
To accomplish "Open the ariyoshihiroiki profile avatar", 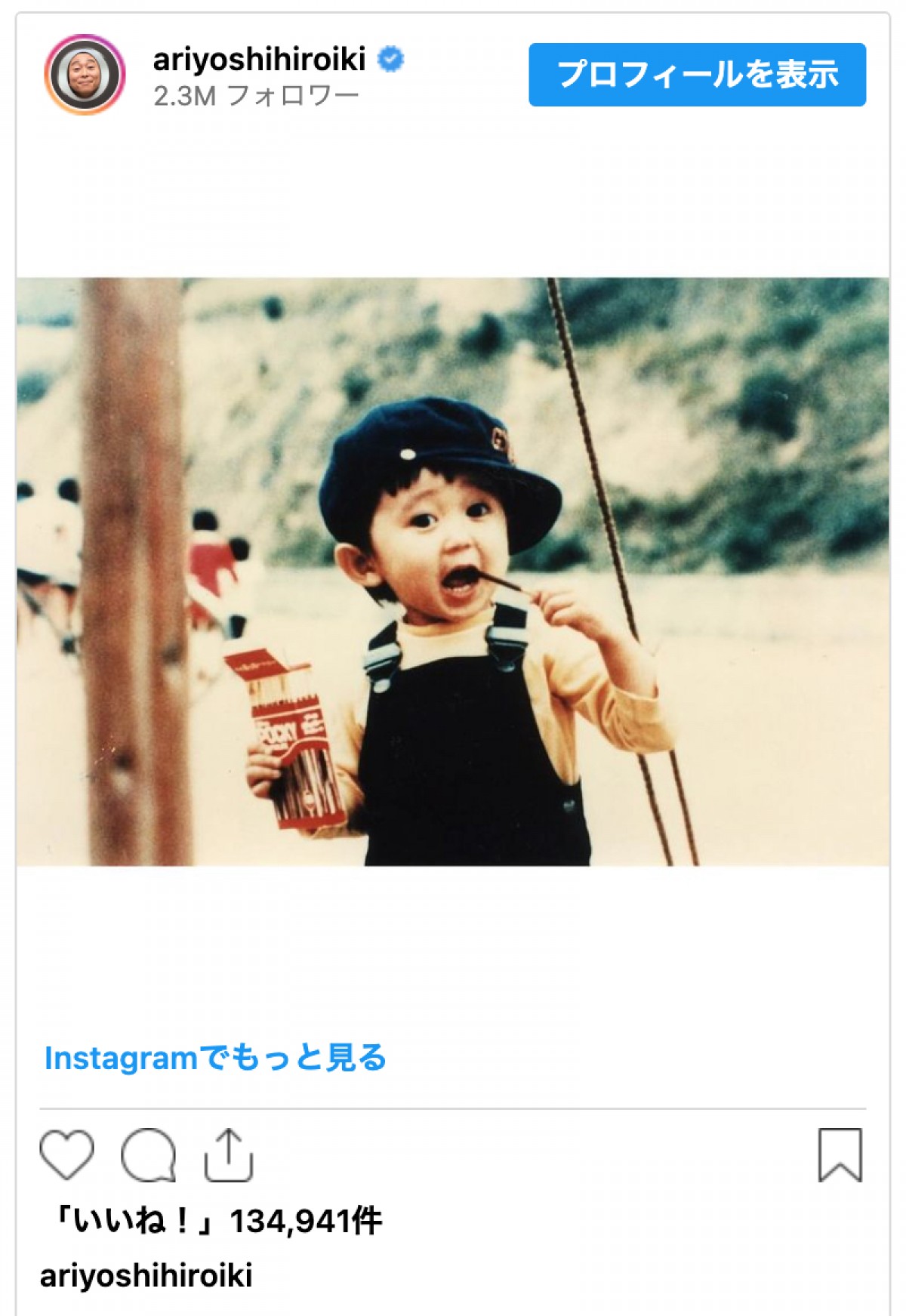I will point(85,75).
